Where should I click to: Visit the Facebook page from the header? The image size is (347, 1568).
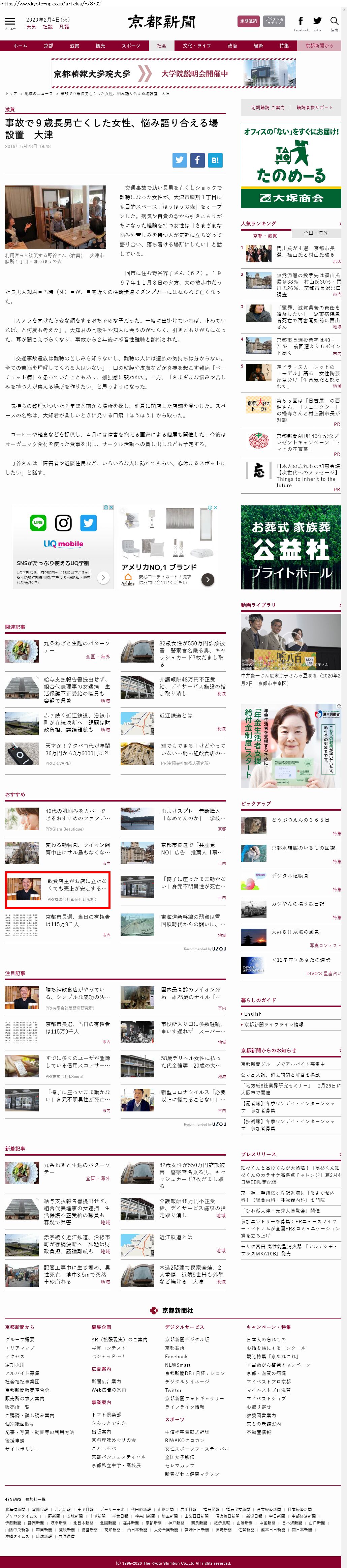[x=301, y=23]
